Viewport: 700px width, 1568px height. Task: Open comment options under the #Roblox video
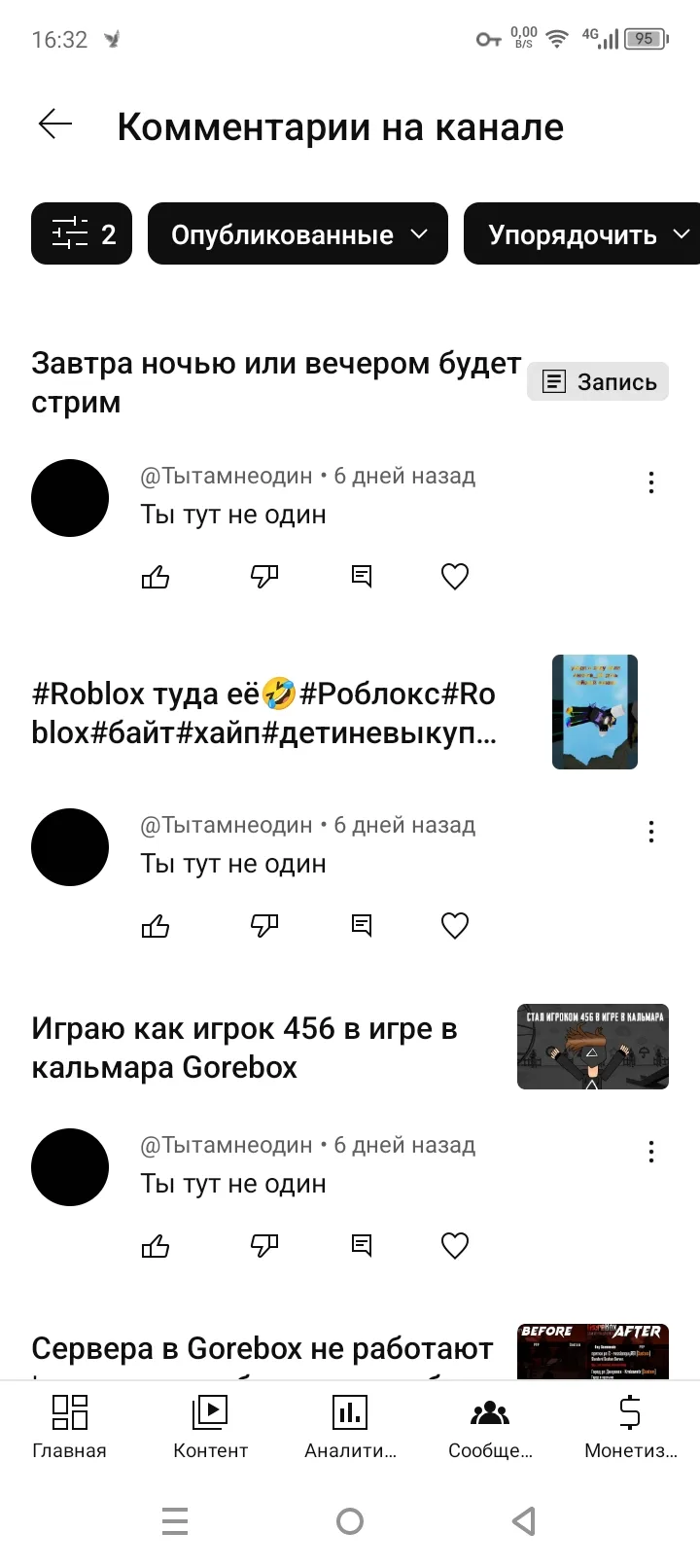click(x=650, y=832)
